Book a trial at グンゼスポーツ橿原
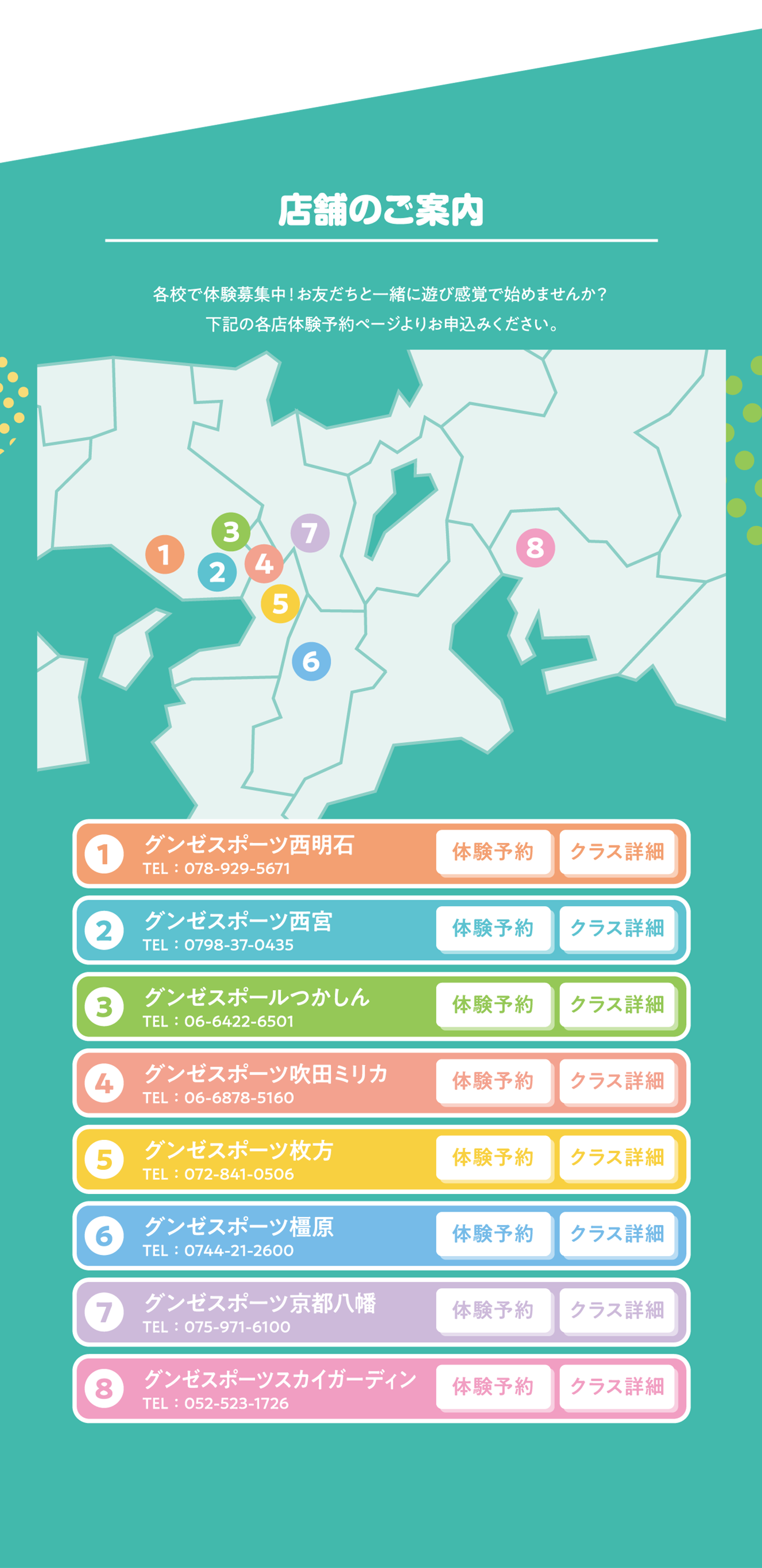The width and height of the screenshot is (762, 1568). pos(493,1234)
